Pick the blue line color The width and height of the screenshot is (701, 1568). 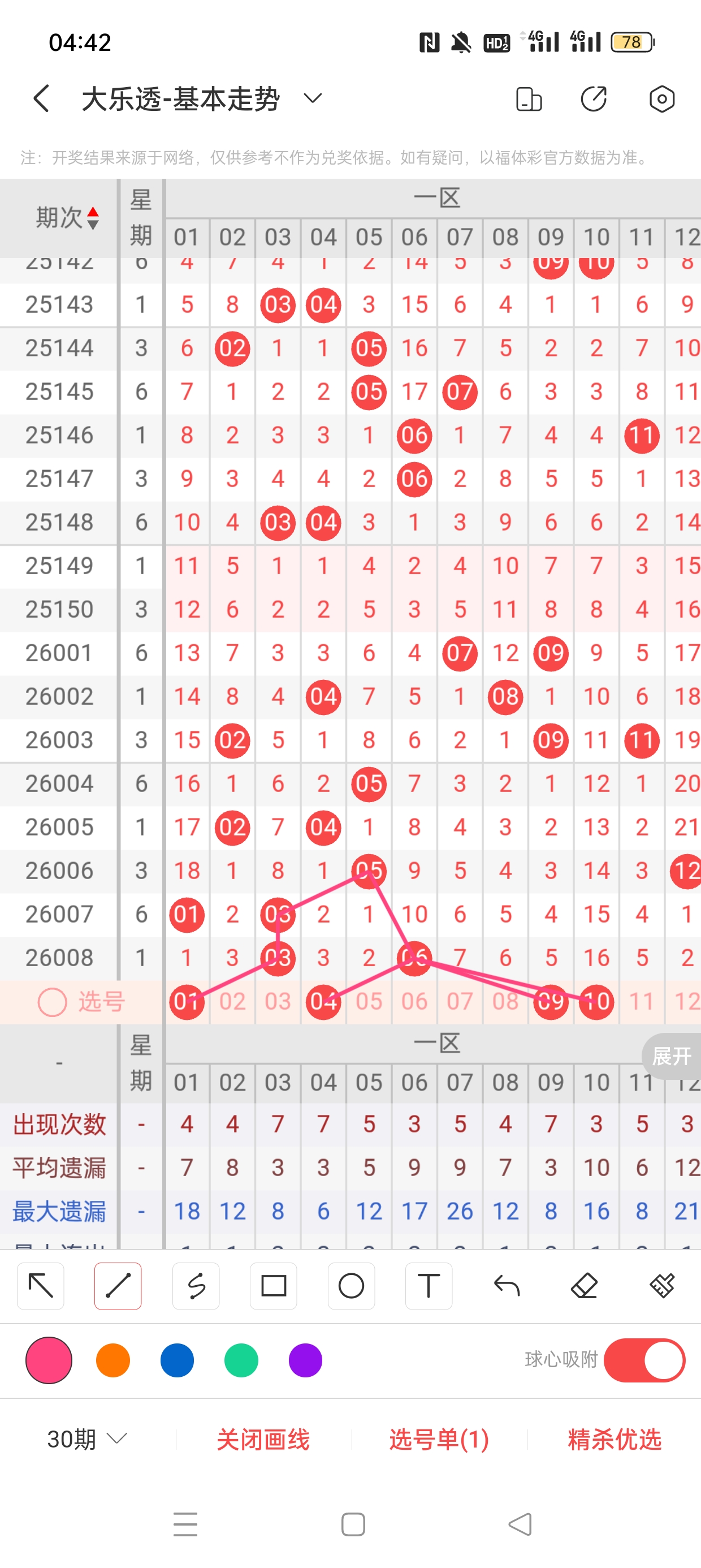[177, 1360]
